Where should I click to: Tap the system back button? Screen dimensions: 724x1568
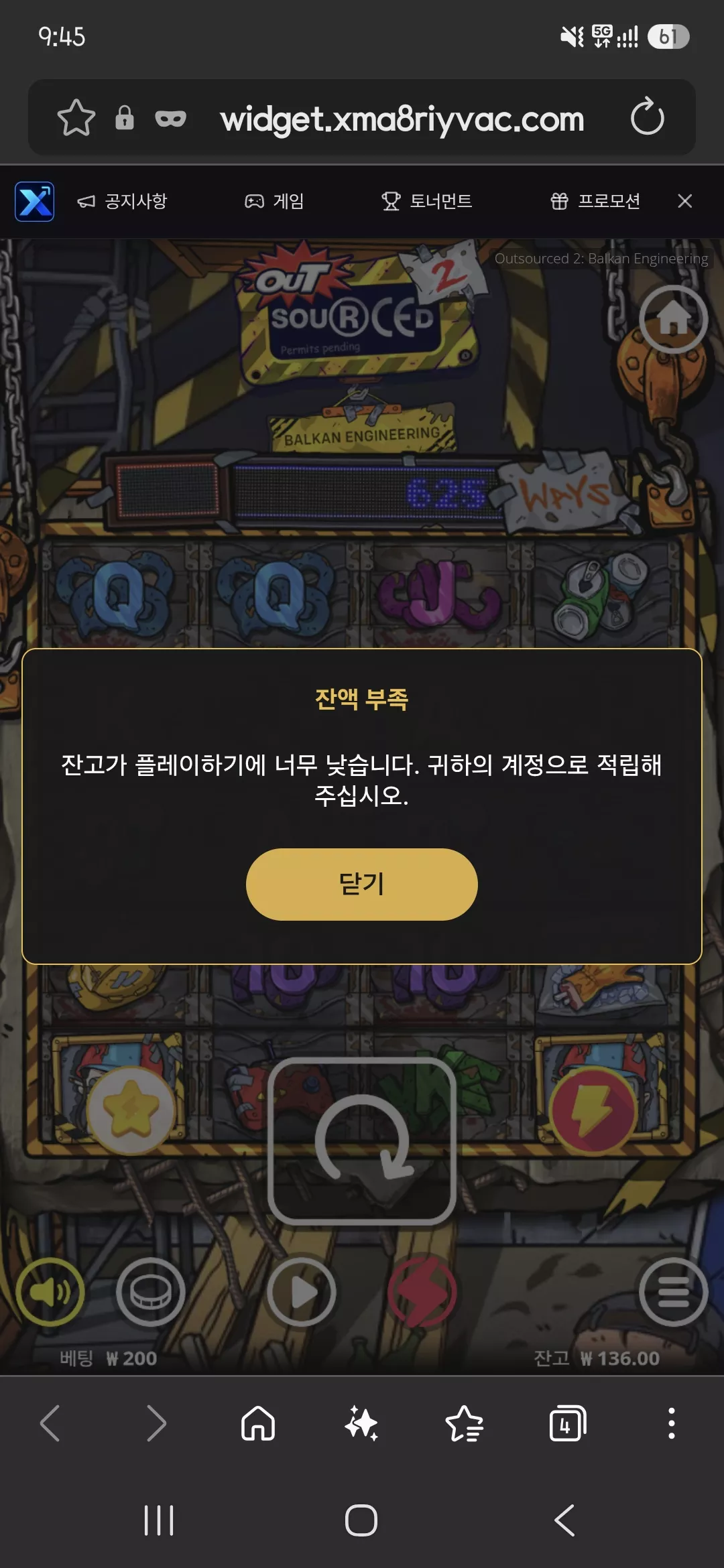click(x=564, y=1520)
